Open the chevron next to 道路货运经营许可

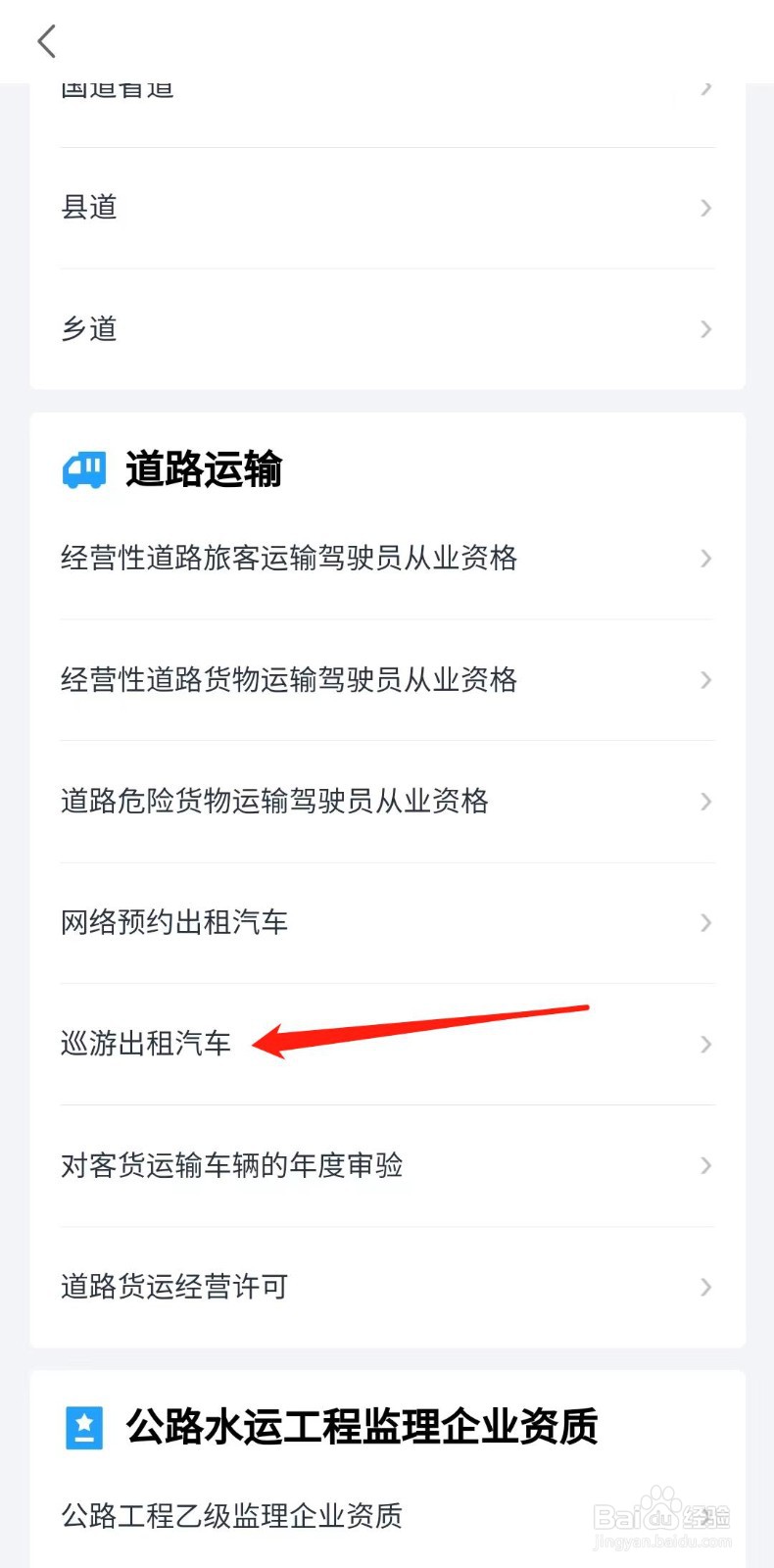tap(704, 1286)
